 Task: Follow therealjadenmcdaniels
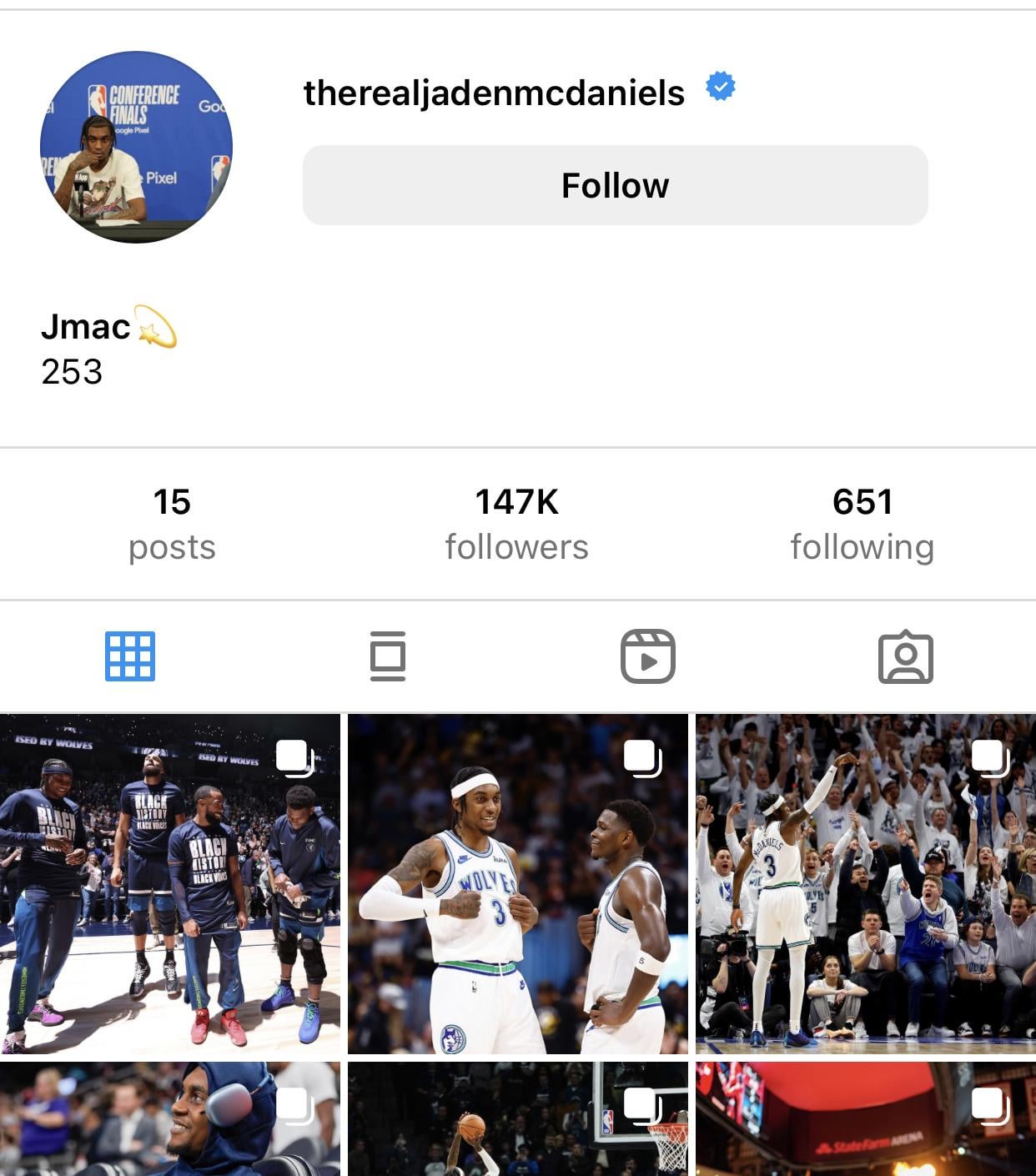pyautogui.click(x=615, y=185)
